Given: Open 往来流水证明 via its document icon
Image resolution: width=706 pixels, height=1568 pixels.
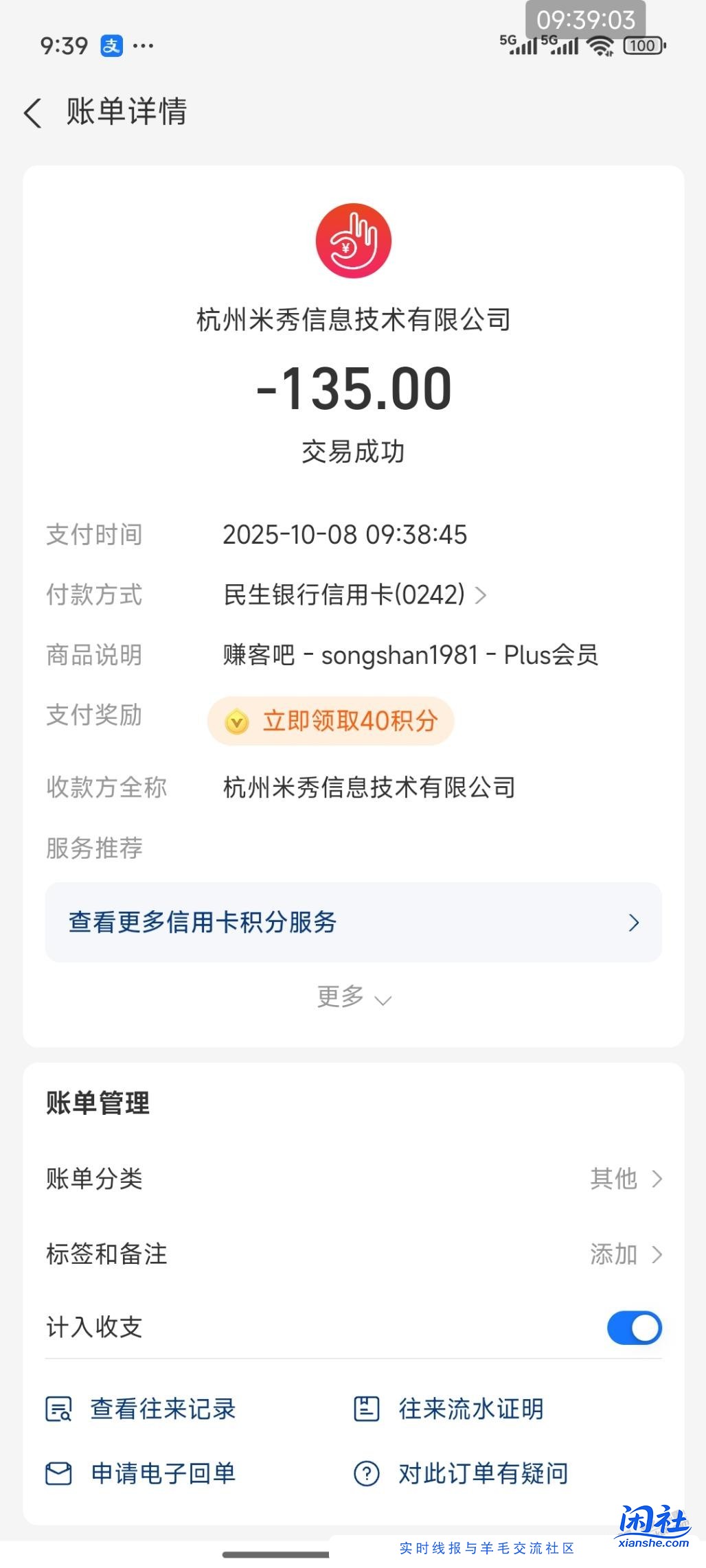Looking at the screenshot, I should point(367,1409).
